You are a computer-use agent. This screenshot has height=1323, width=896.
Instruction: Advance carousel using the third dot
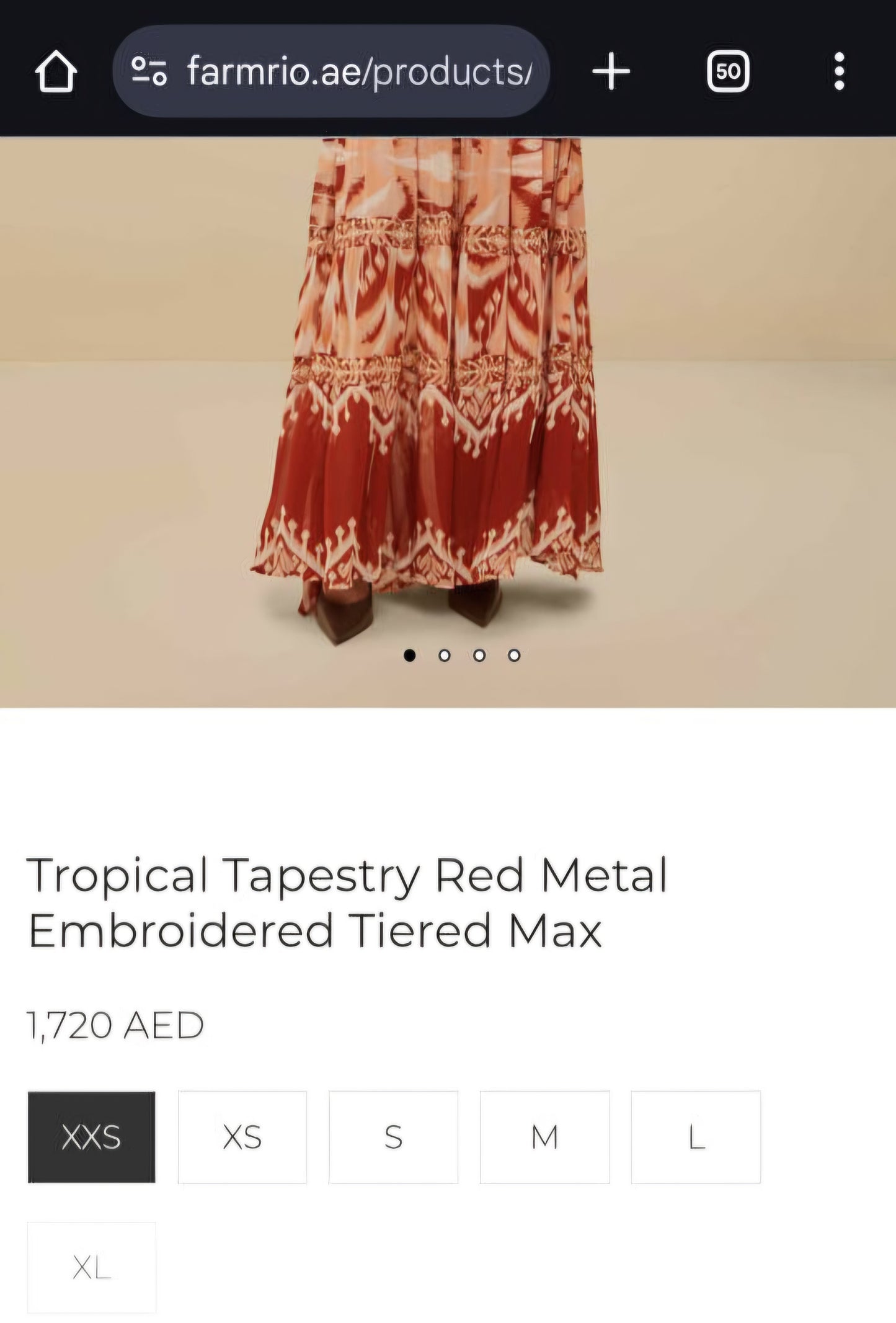(479, 654)
